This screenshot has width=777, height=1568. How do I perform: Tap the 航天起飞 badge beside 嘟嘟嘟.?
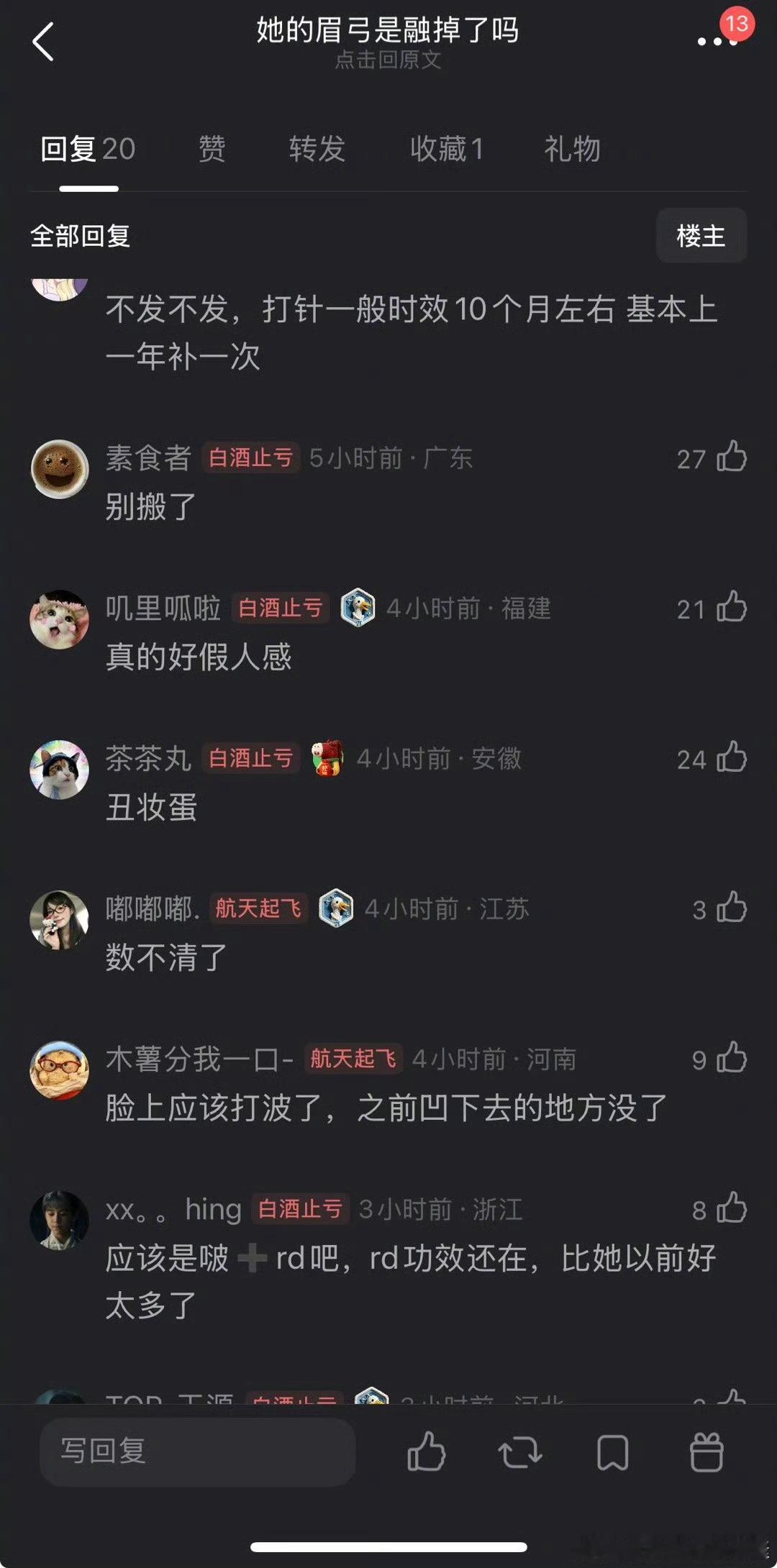tap(258, 908)
